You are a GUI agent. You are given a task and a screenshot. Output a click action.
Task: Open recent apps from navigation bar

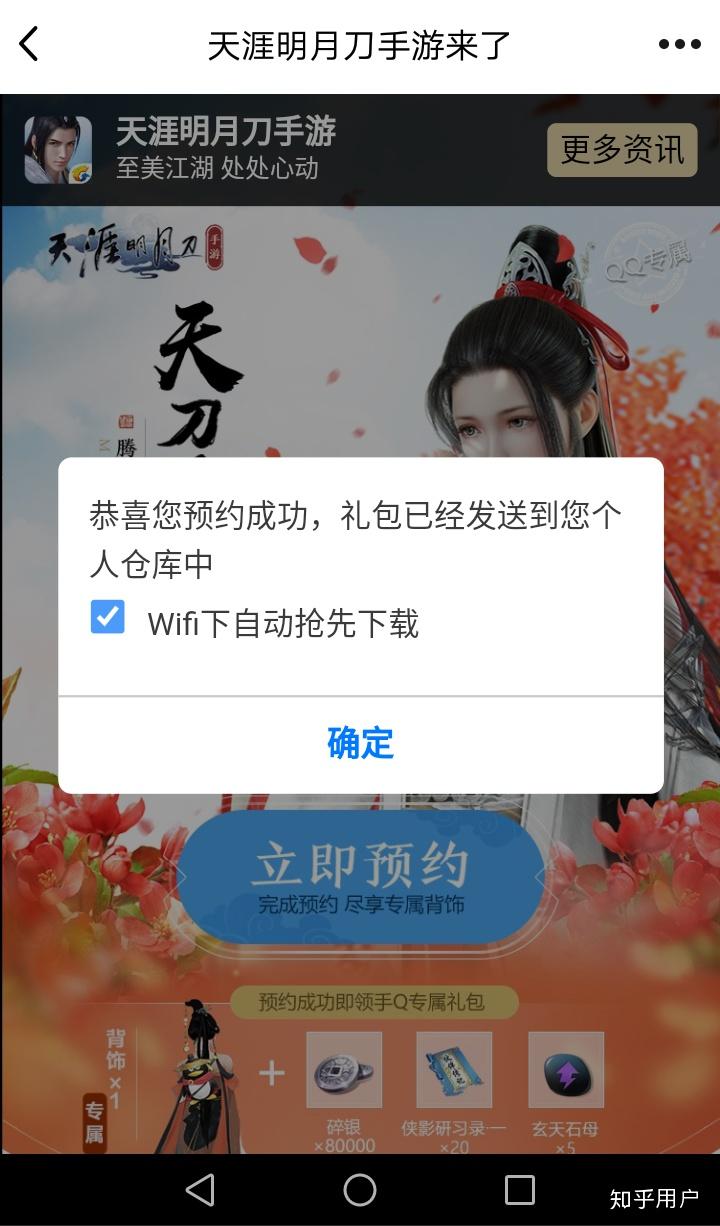[519, 1190]
